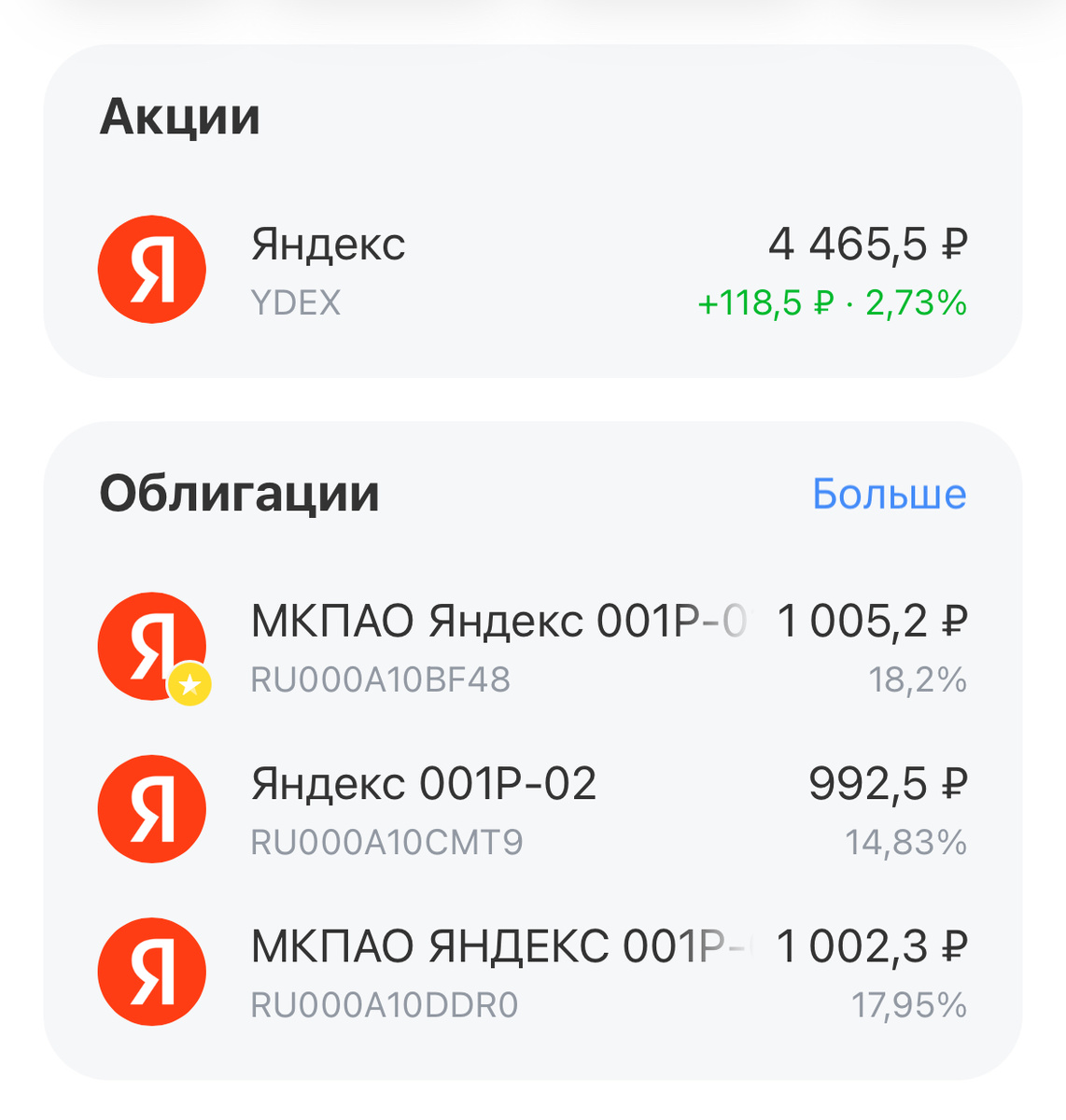Tap the yellow star badge on the first bond icon
1066x1120 pixels.
pyautogui.click(x=190, y=684)
